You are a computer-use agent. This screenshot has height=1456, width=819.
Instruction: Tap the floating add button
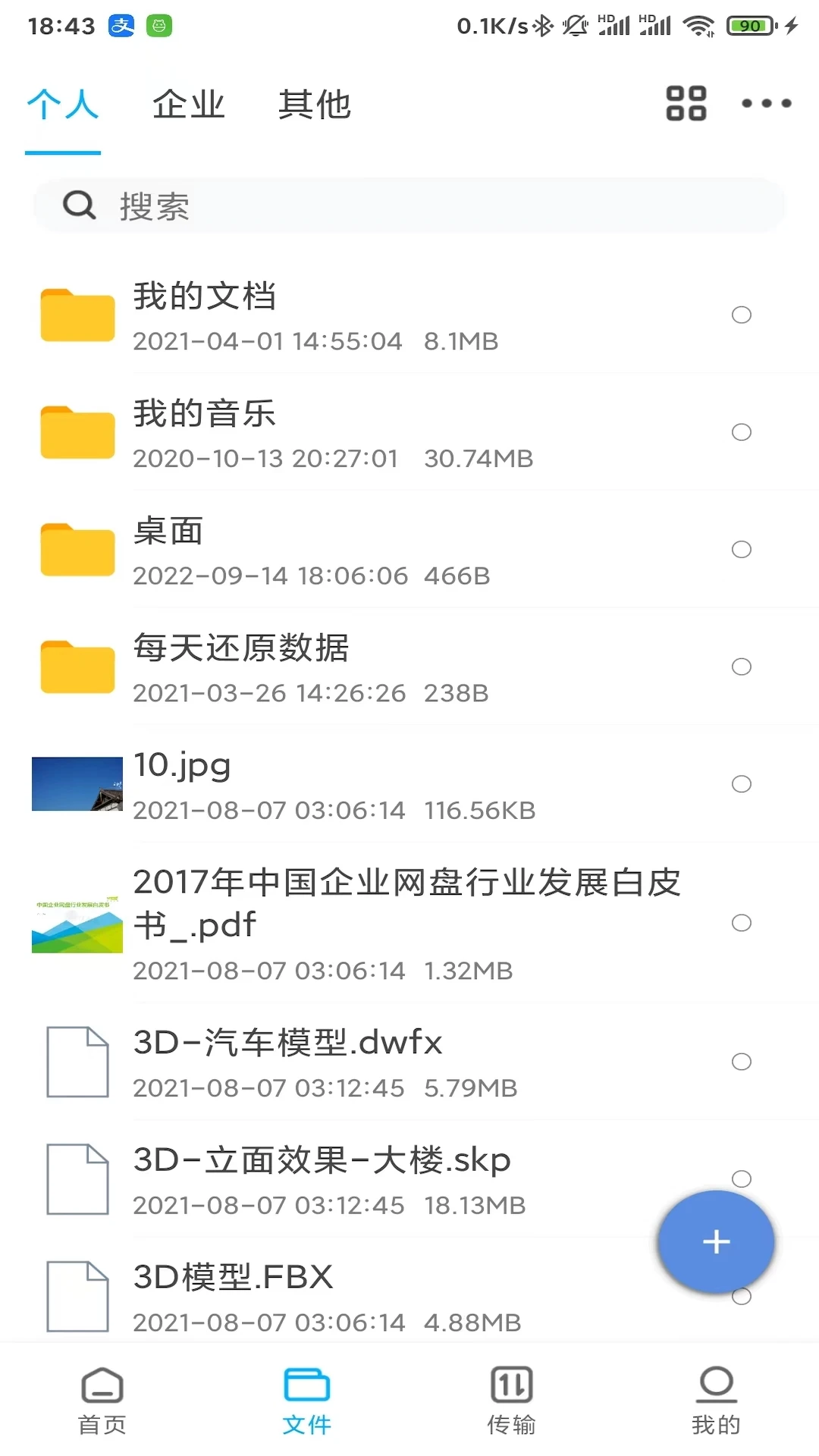click(x=715, y=1242)
